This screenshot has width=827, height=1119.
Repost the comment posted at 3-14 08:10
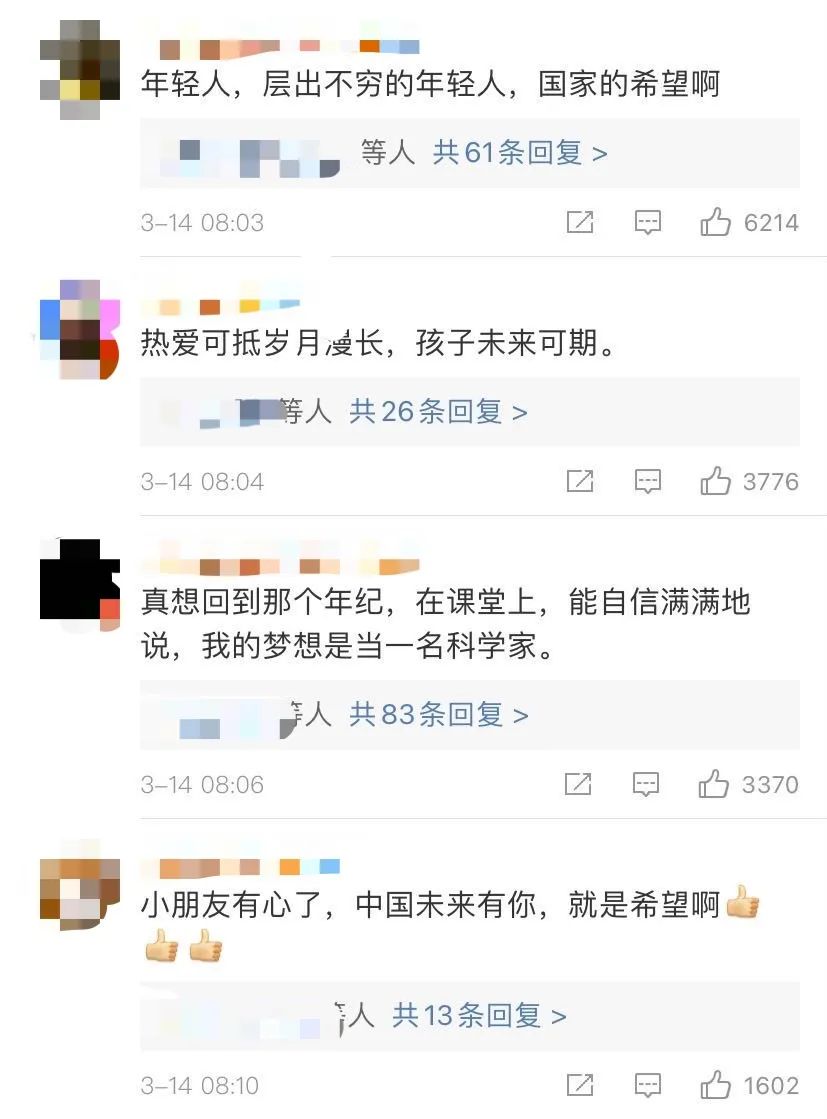pos(580,1085)
